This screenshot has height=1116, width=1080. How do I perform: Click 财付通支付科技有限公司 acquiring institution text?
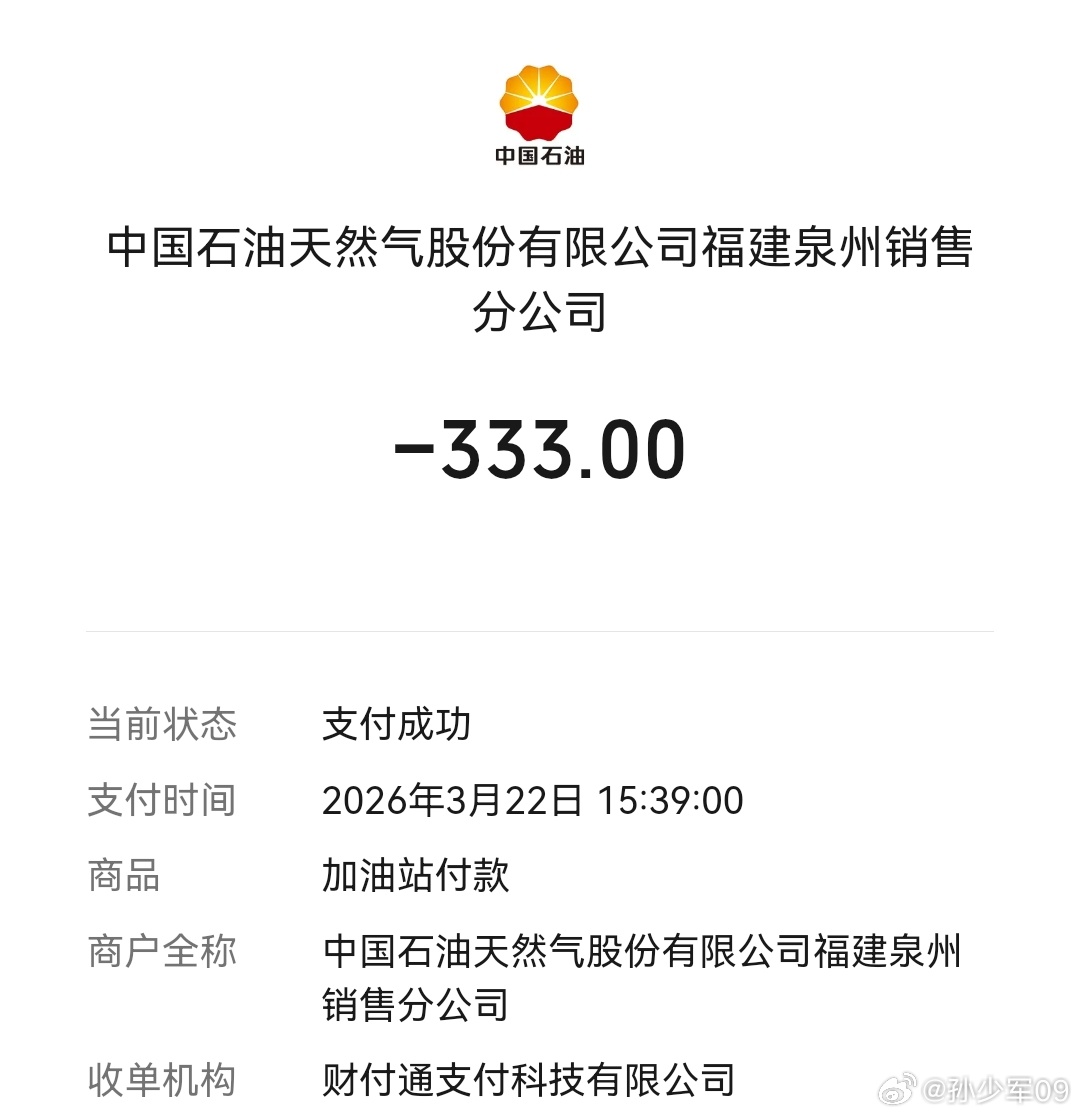click(527, 1079)
